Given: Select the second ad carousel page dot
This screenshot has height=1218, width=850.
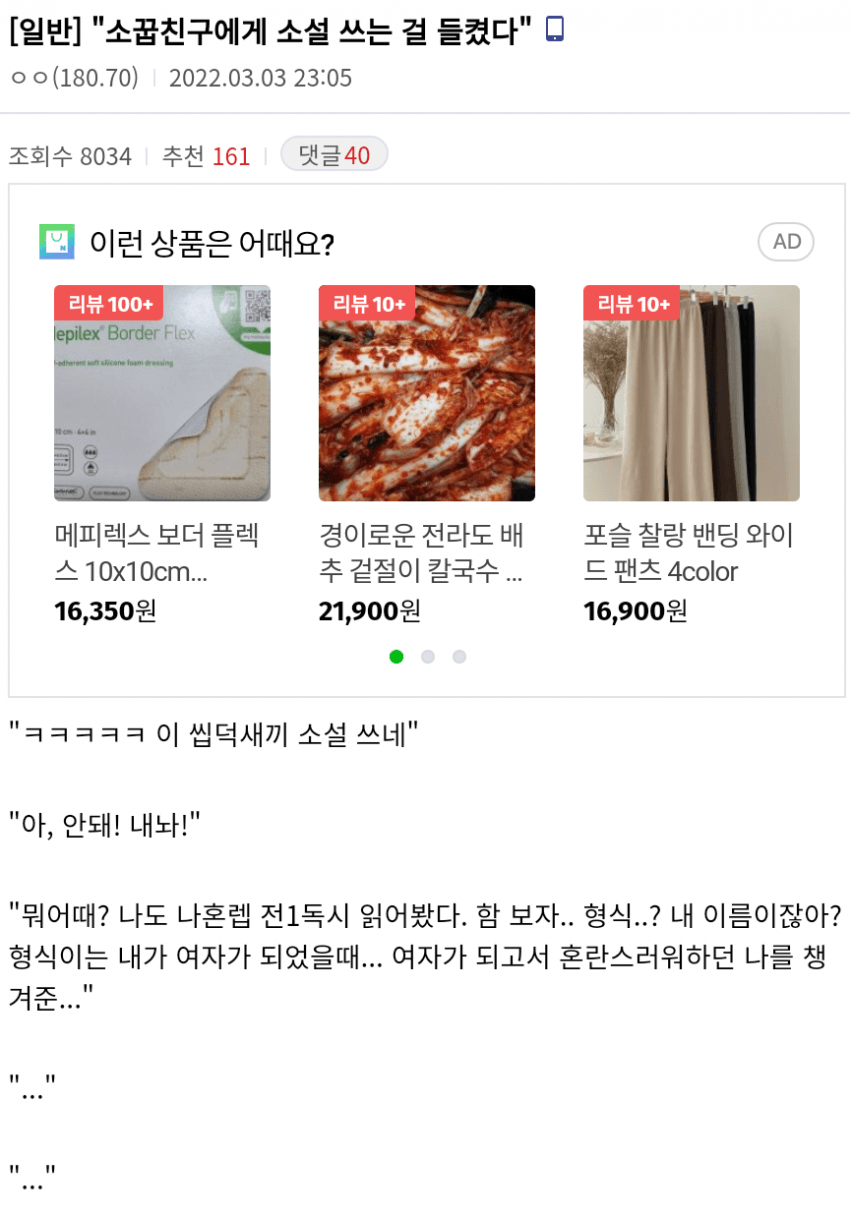Looking at the screenshot, I should (428, 657).
